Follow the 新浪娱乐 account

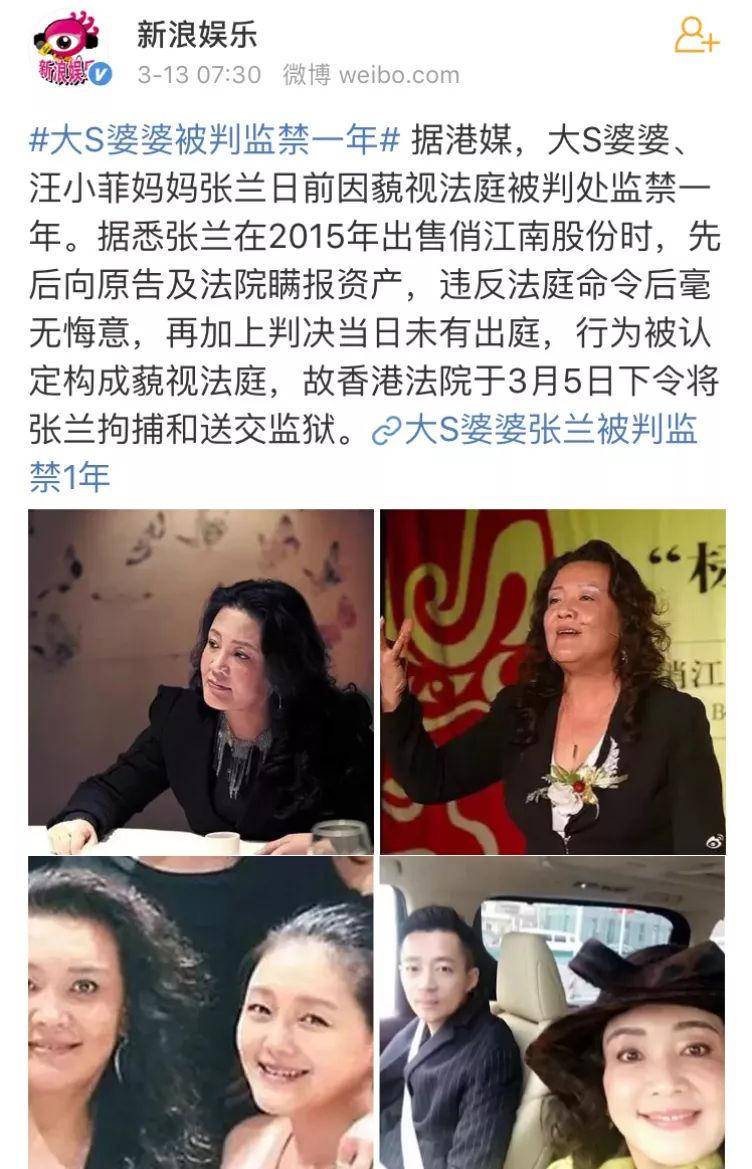(696, 38)
